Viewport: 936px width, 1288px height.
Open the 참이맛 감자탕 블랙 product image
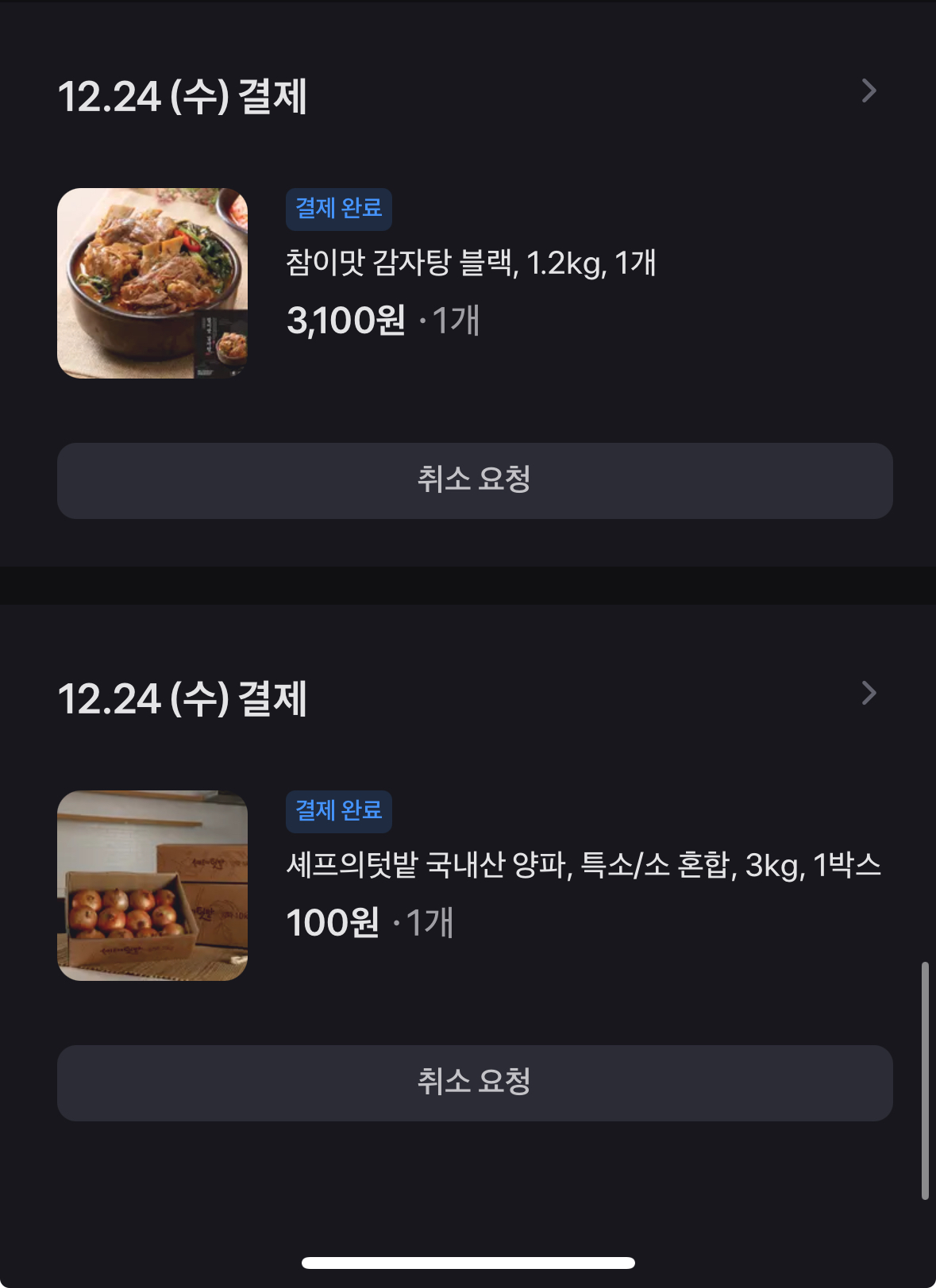(152, 283)
